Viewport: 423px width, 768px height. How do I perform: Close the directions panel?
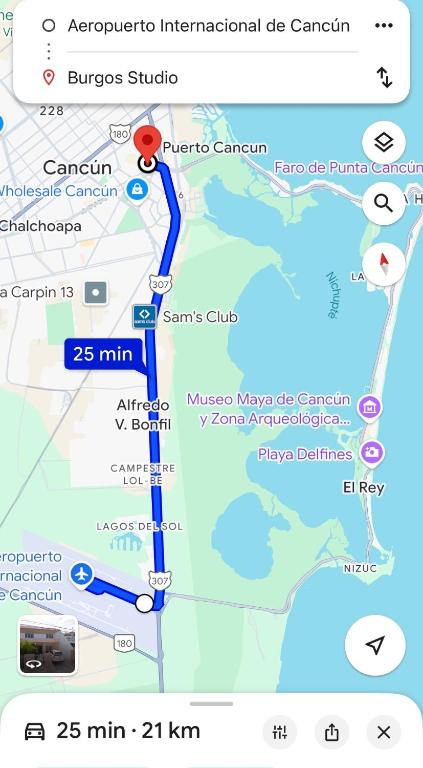point(384,732)
